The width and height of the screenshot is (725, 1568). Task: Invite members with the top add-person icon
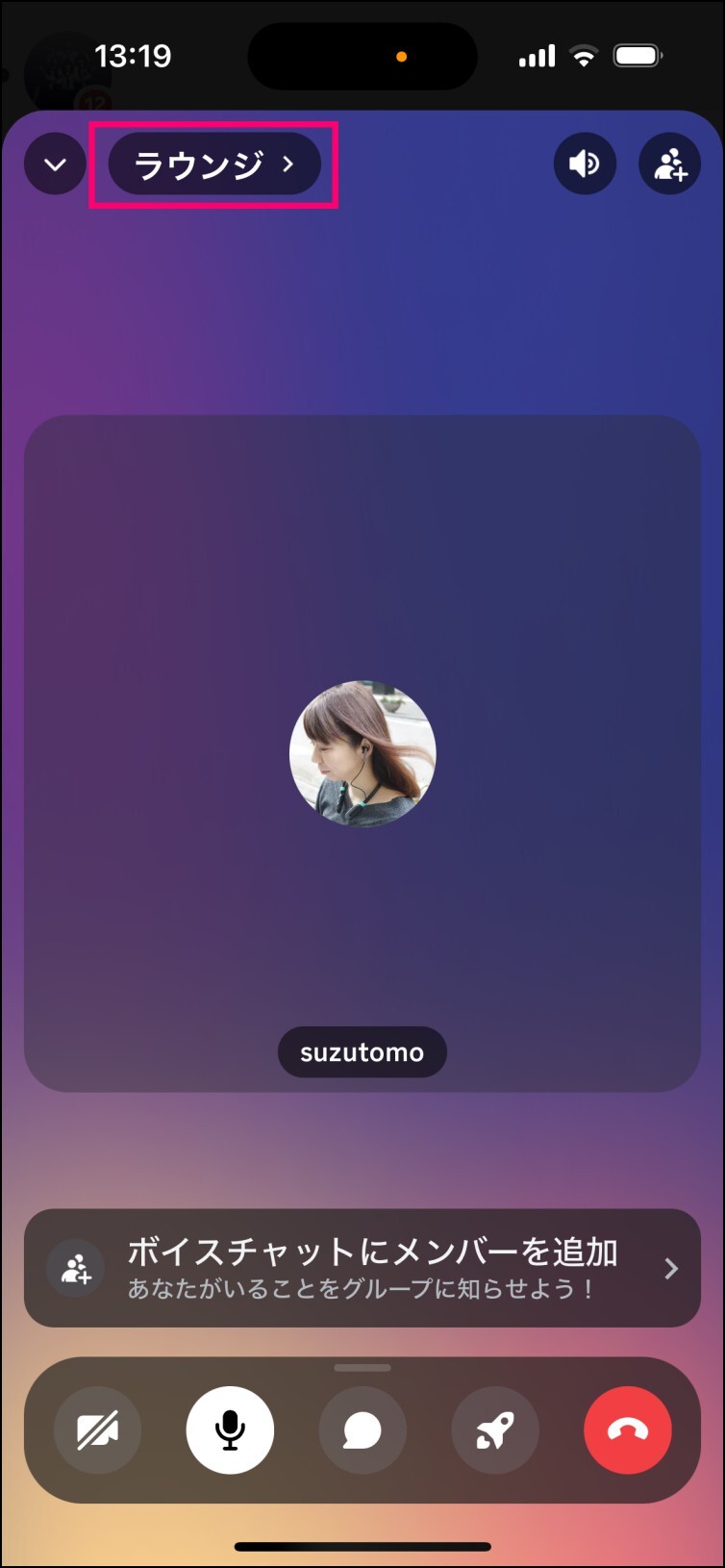click(669, 164)
